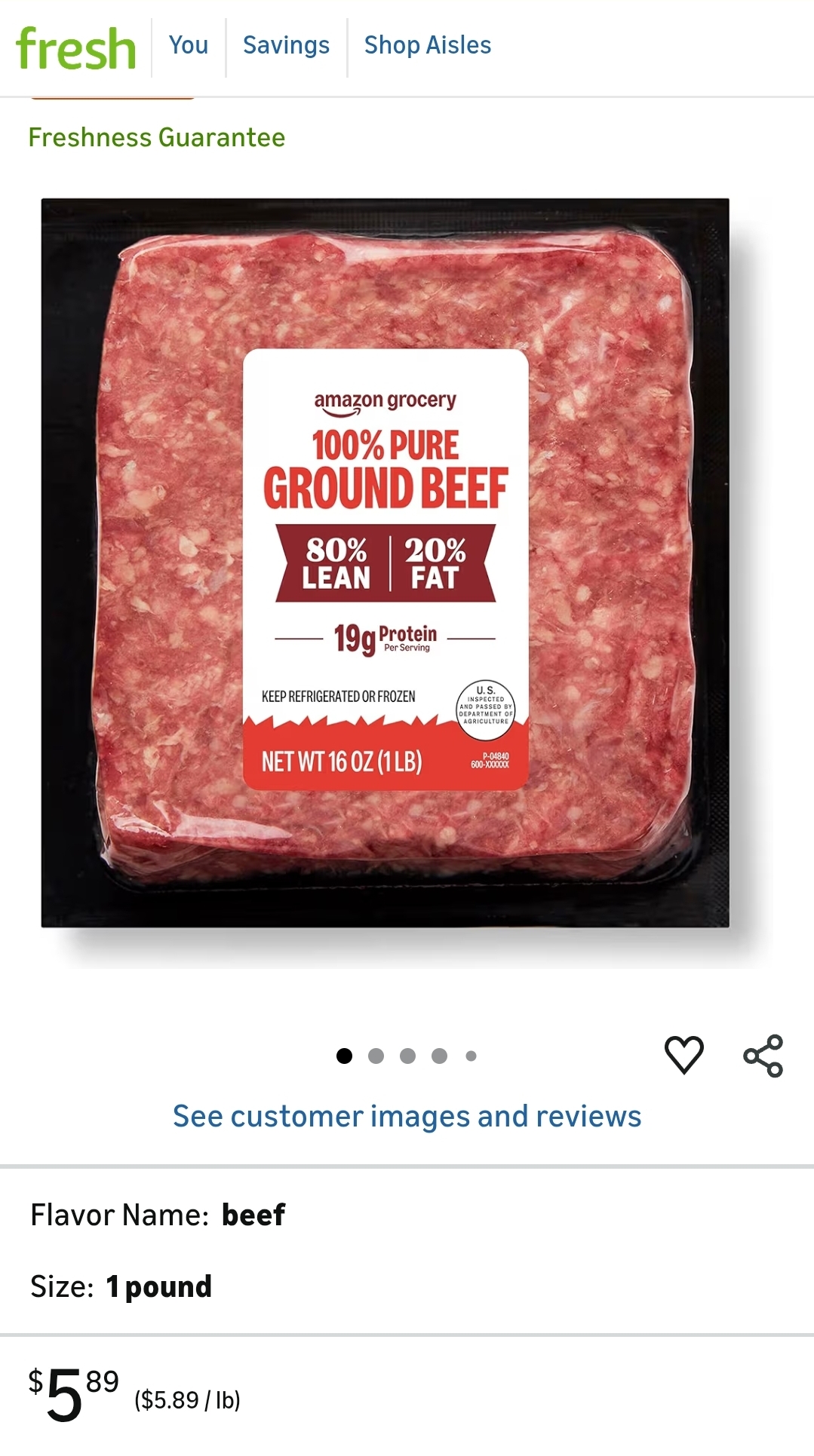Open the fresh home logo
Image resolution: width=814 pixels, height=1456 pixels.
(75, 48)
